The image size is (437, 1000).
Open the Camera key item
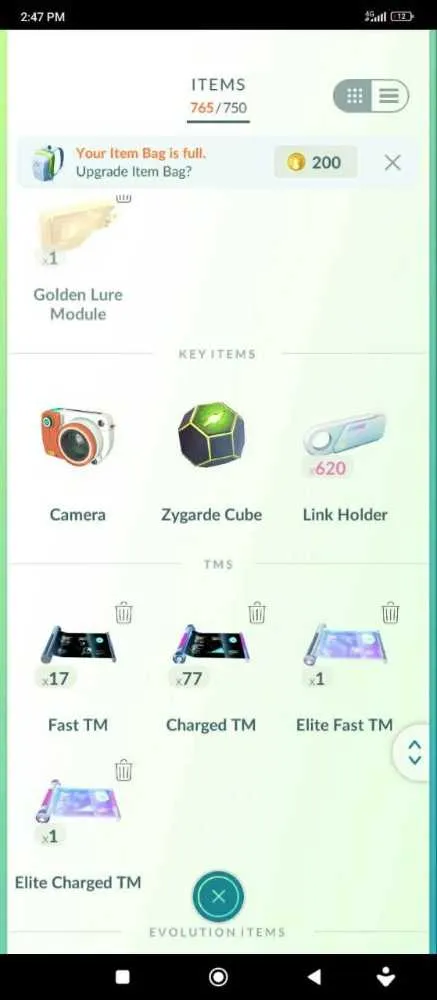pos(78,464)
